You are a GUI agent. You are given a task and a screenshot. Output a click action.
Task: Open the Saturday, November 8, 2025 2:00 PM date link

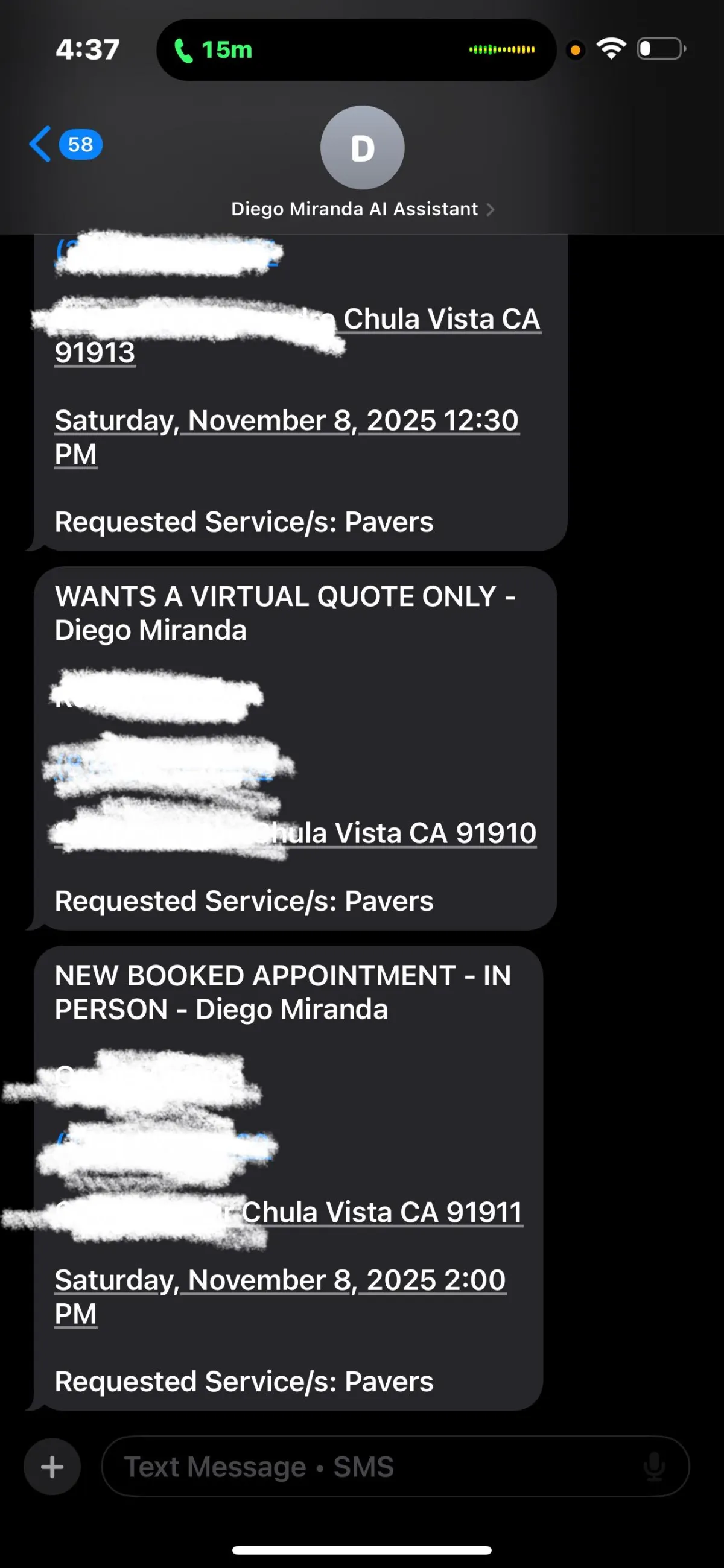[280, 1280]
